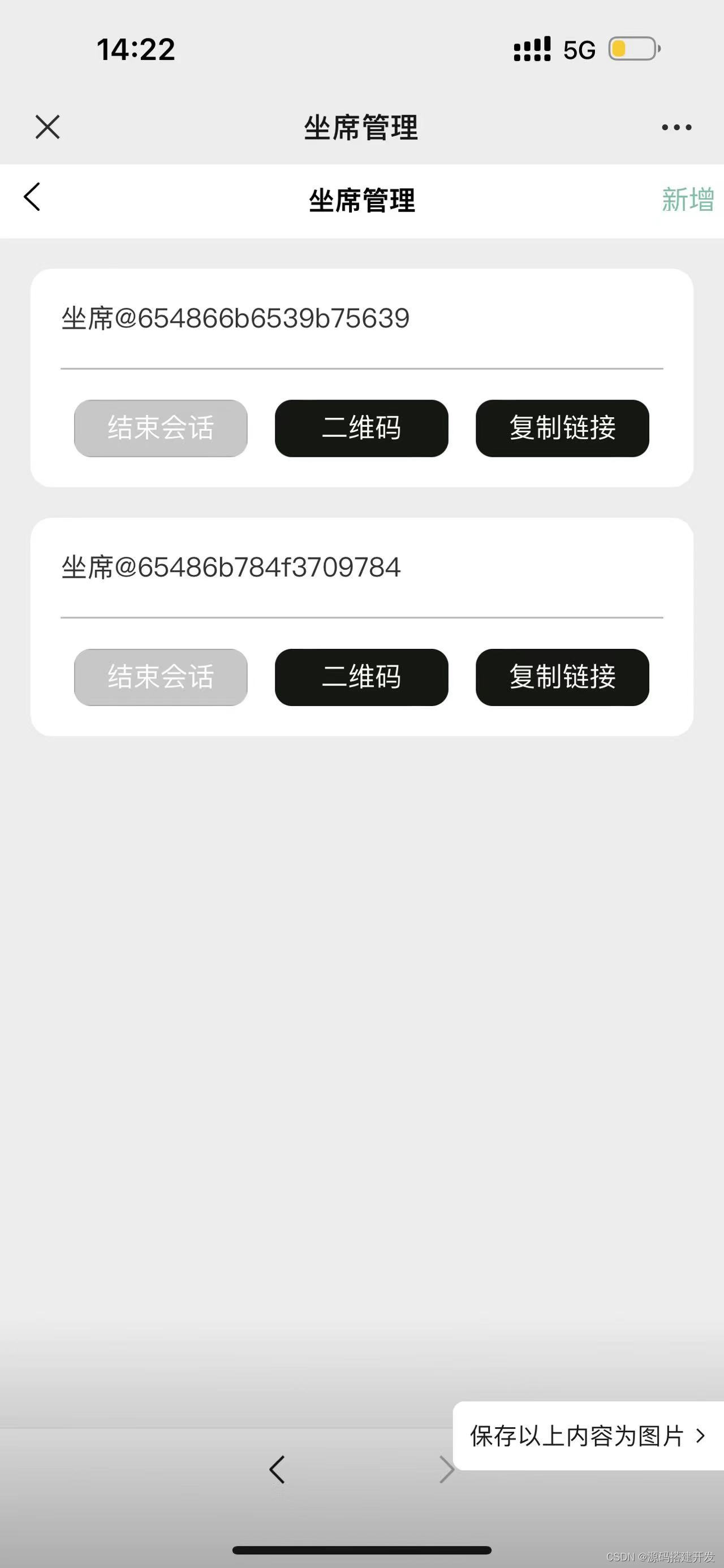
Task: Tap 结束会话 for 坐席@65486b784f3709784
Action: tap(161, 677)
